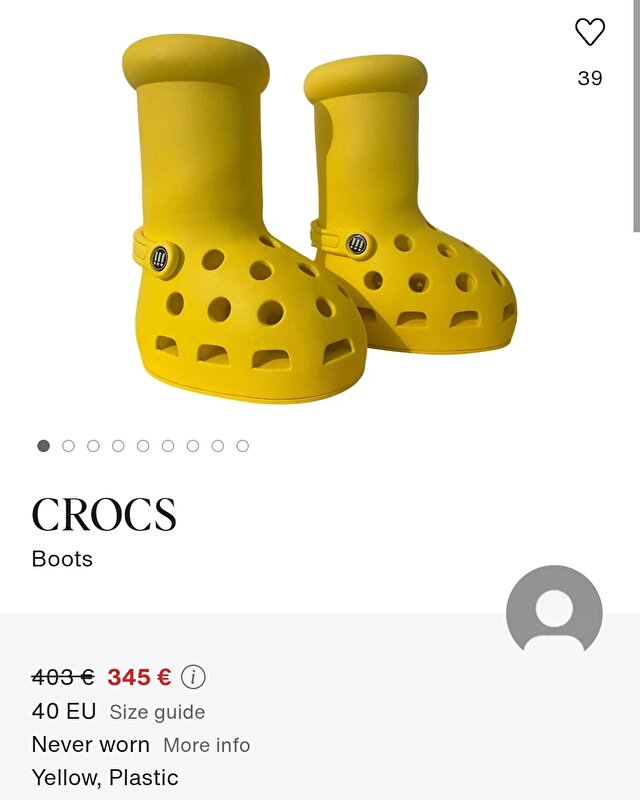This screenshot has width=640, height=800.
Task: Open the Size guide link
Action: 157,712
